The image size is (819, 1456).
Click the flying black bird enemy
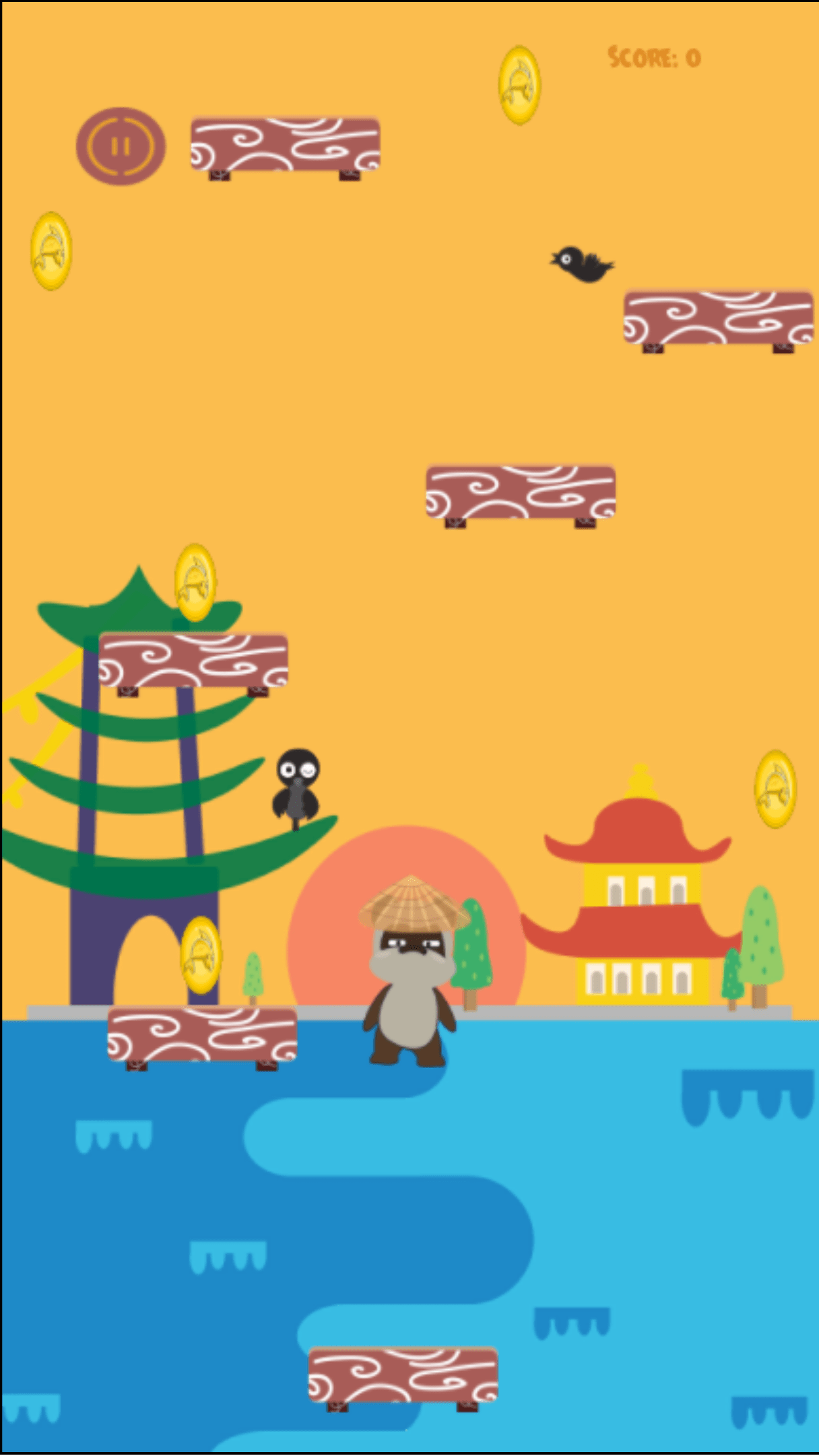[x=583, y=265]
